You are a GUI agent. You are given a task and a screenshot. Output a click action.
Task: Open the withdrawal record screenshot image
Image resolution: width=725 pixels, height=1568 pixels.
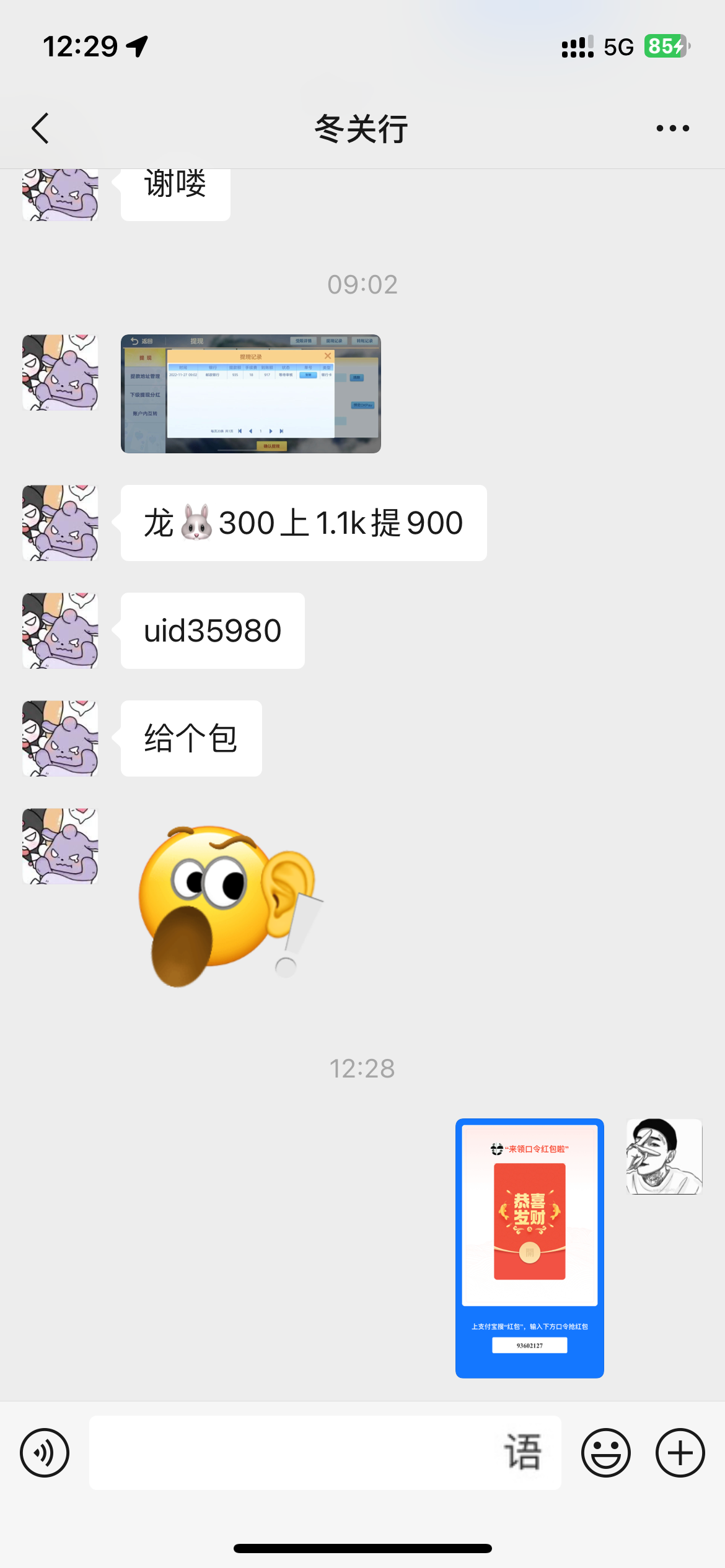pyautogui.click(x=250, y=394)
